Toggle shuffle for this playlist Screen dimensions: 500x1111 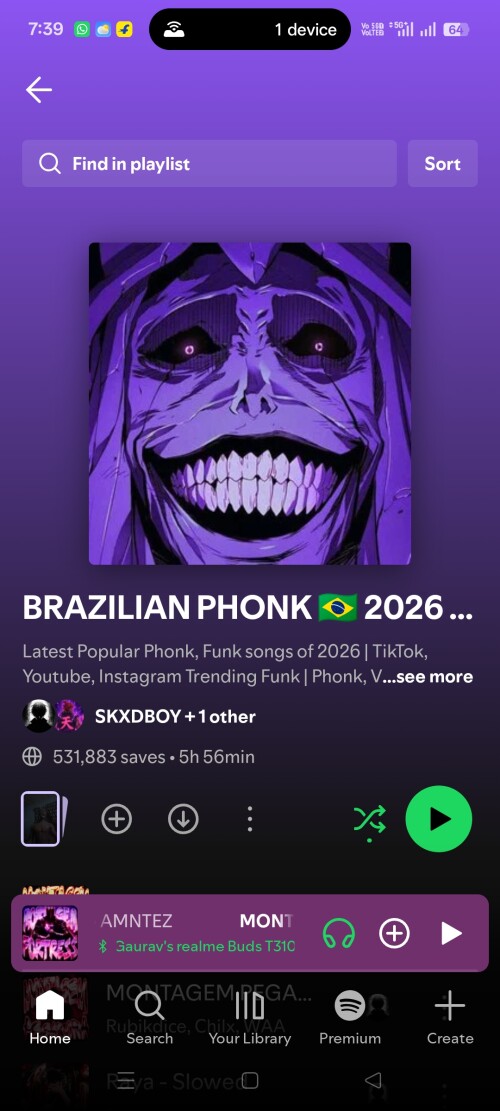point(370,820)
